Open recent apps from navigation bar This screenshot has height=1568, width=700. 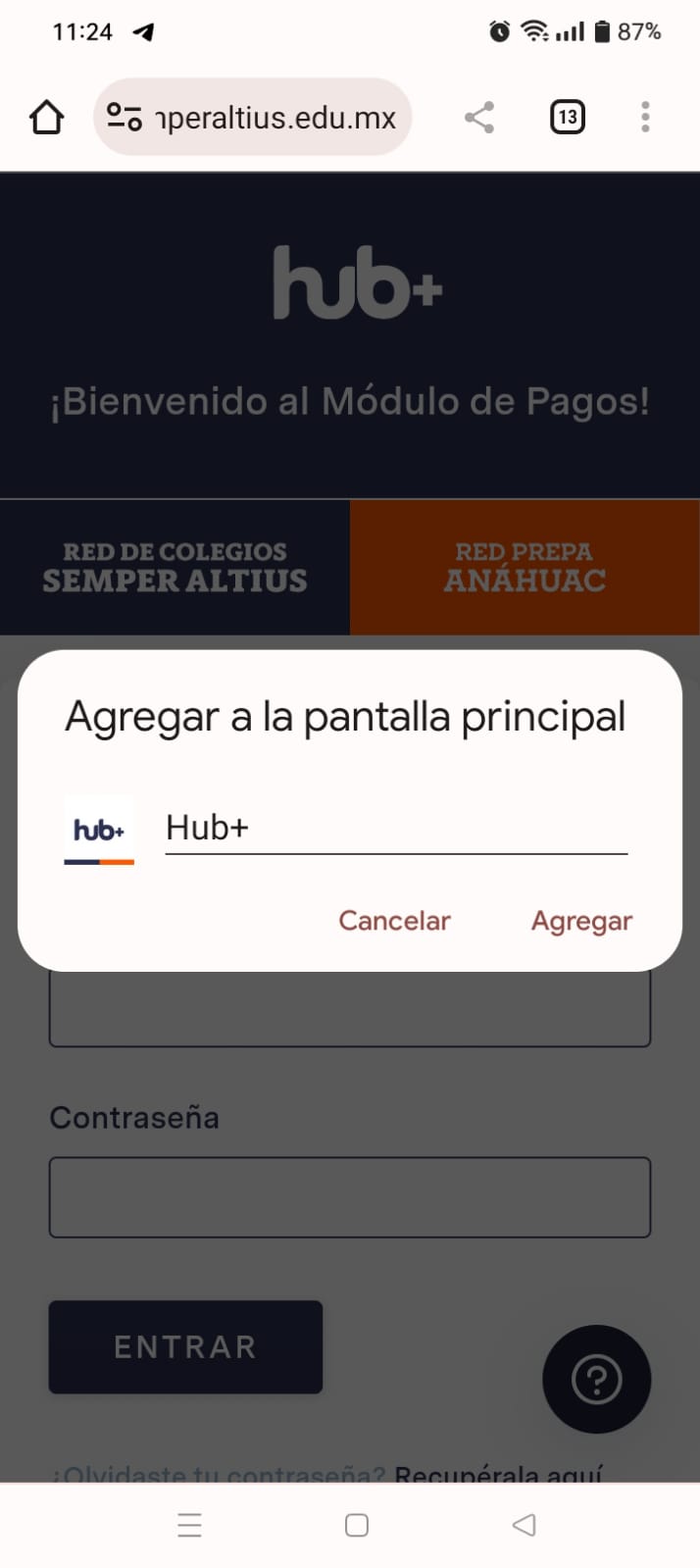pos(189,1525)
